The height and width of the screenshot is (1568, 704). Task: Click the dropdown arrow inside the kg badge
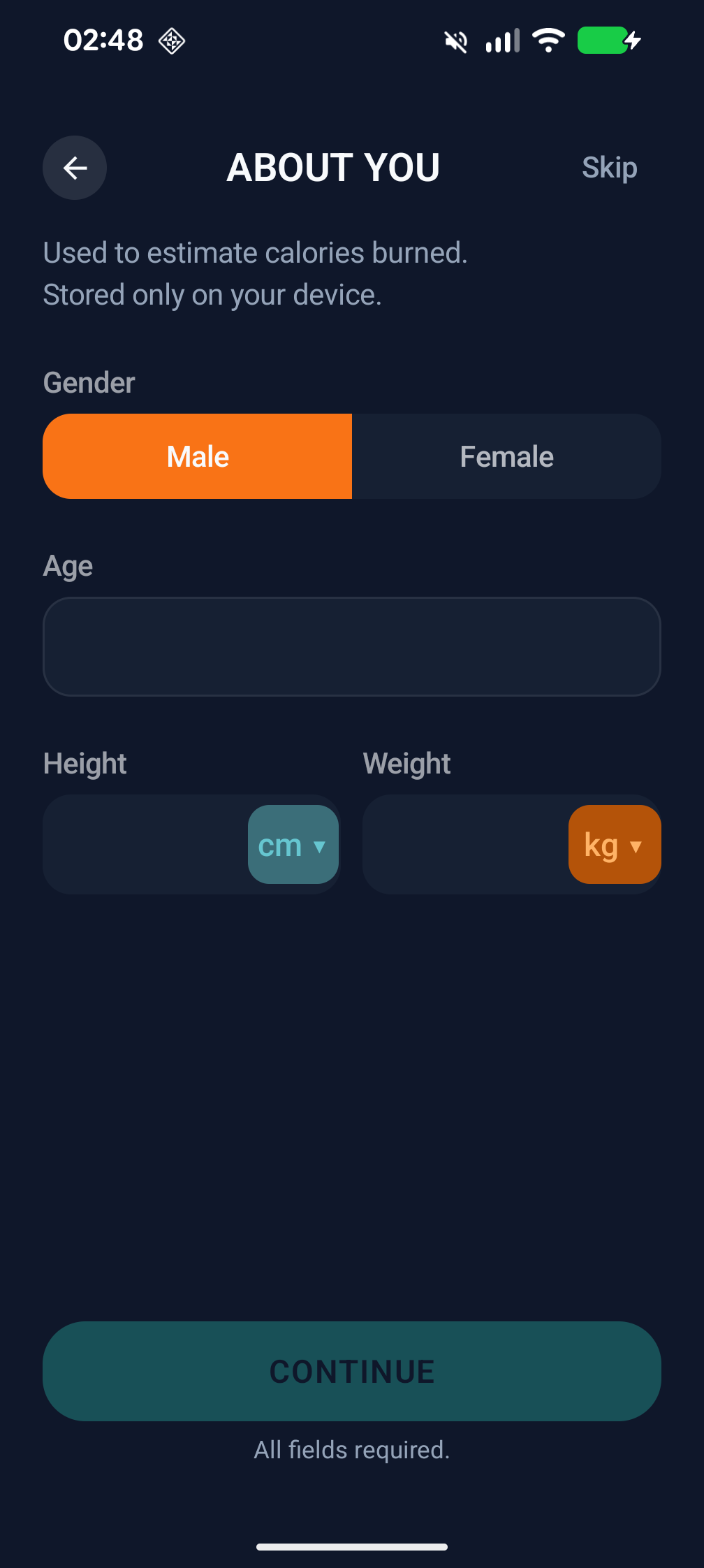pos(637,848)
